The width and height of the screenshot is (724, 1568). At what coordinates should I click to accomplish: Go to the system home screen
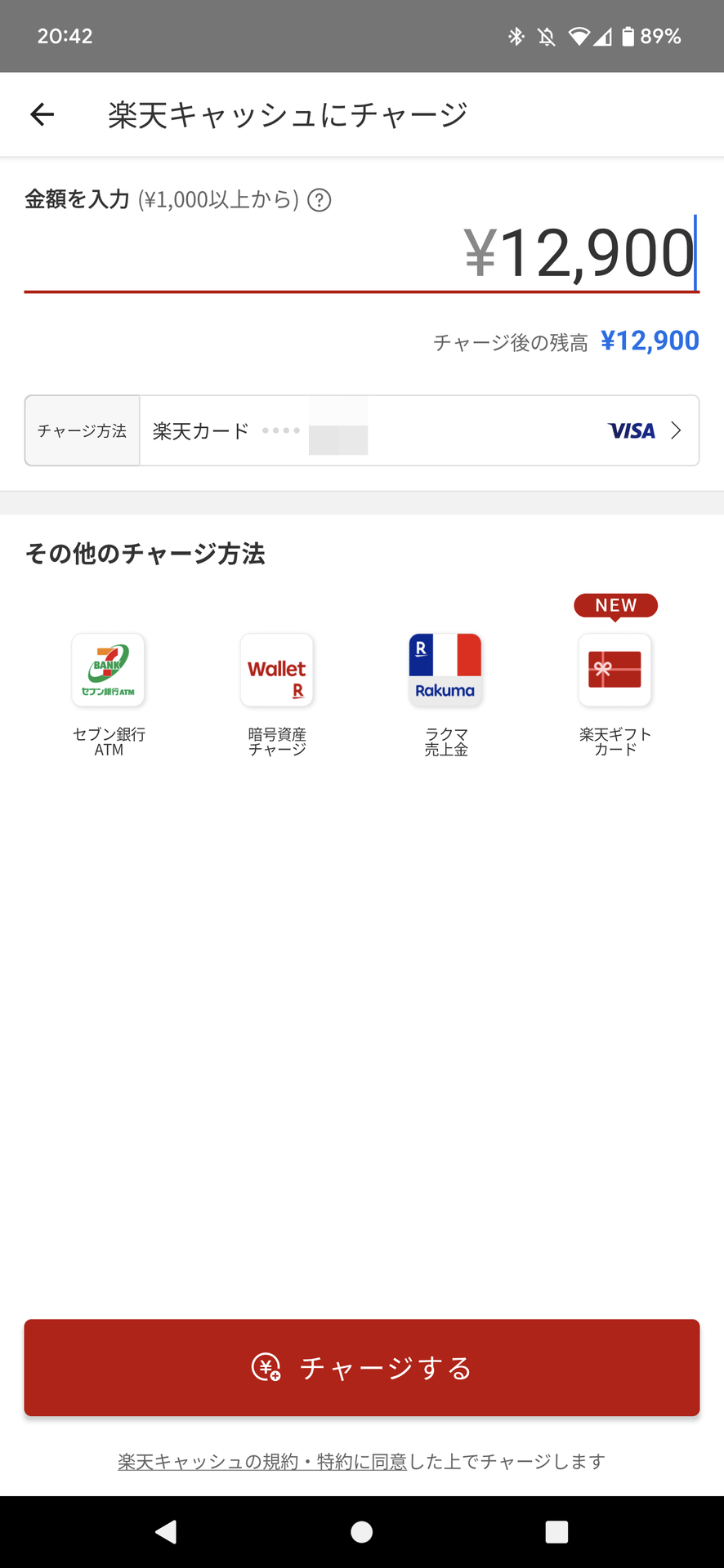pos(362,1532)
